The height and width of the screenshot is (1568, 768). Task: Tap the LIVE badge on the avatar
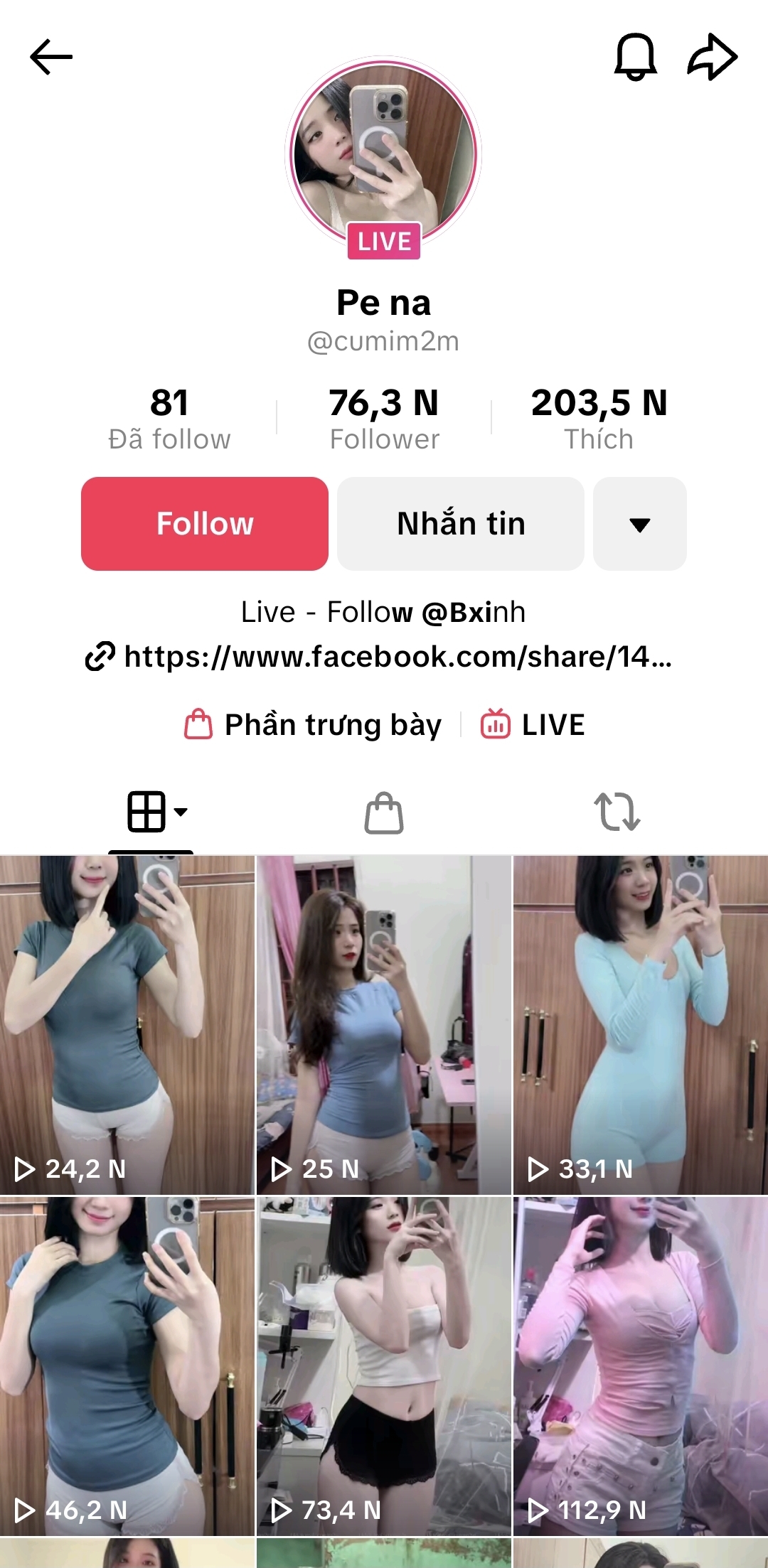pos(383,241)
